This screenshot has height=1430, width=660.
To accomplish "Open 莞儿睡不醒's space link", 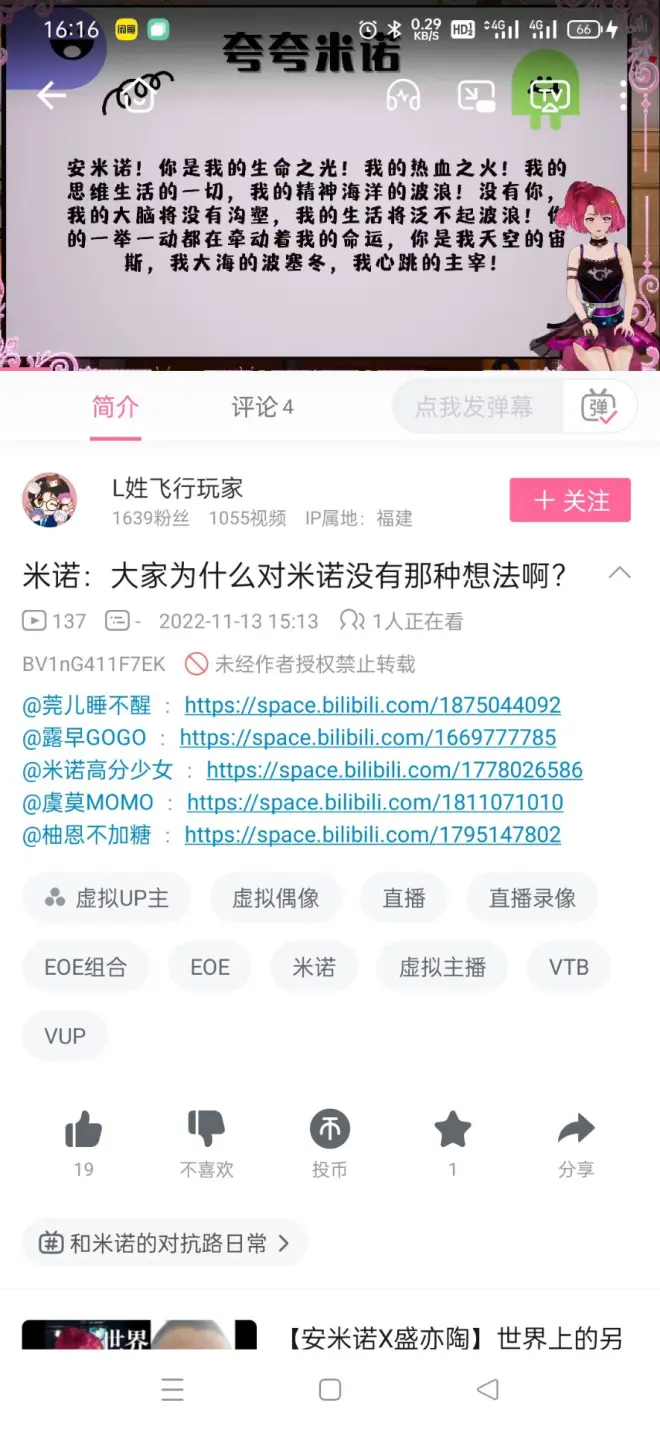I will tap(372, 705).
